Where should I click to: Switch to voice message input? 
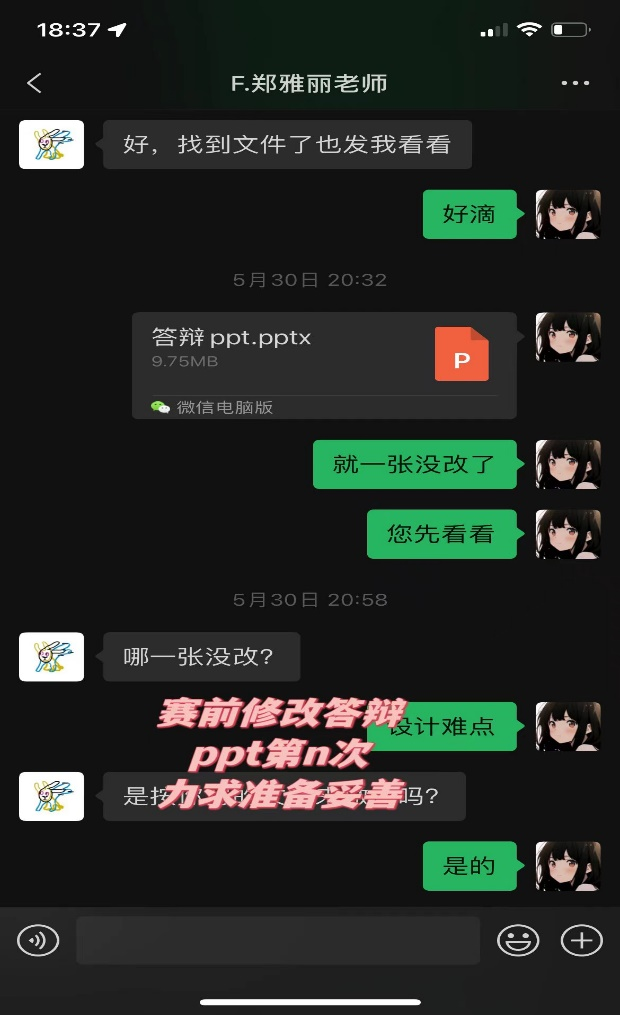click(38, 940)
